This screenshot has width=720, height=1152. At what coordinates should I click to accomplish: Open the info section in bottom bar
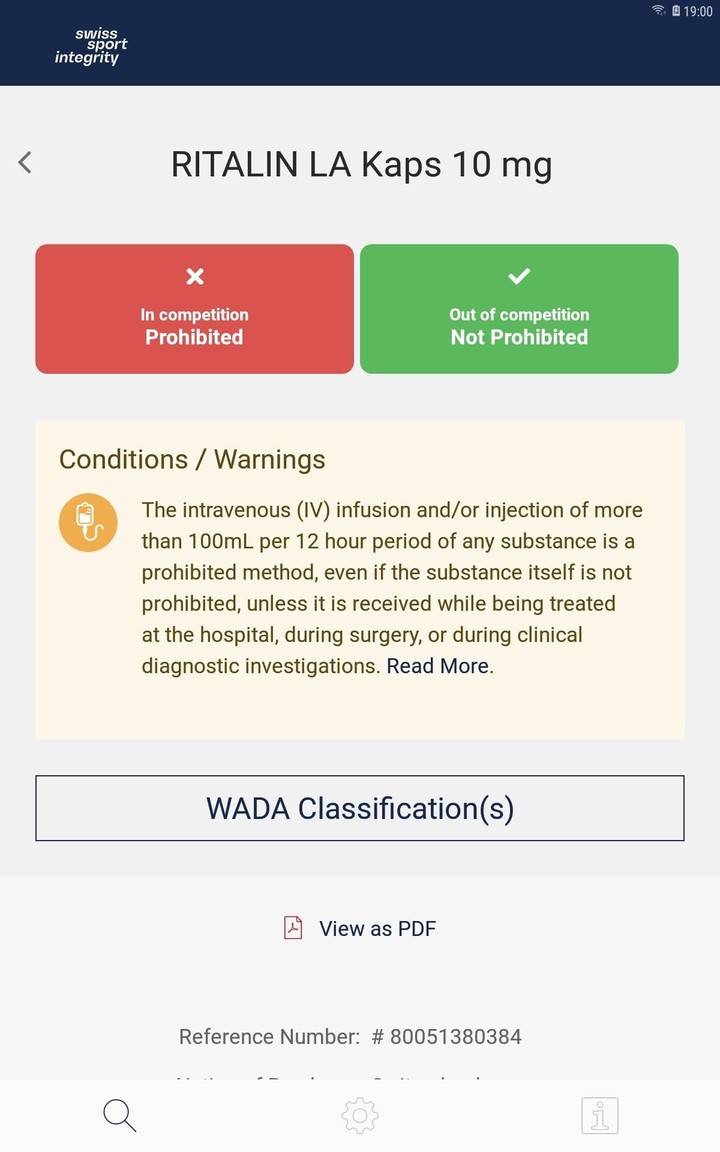tap(599, 1115)
